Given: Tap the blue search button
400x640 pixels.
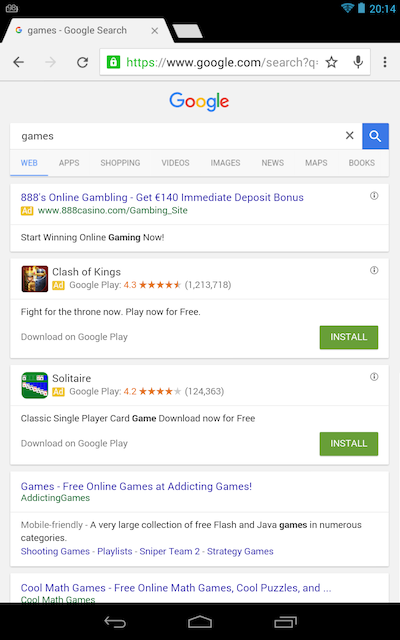Looking at the screenshot, I should click(x=375, y=136).
